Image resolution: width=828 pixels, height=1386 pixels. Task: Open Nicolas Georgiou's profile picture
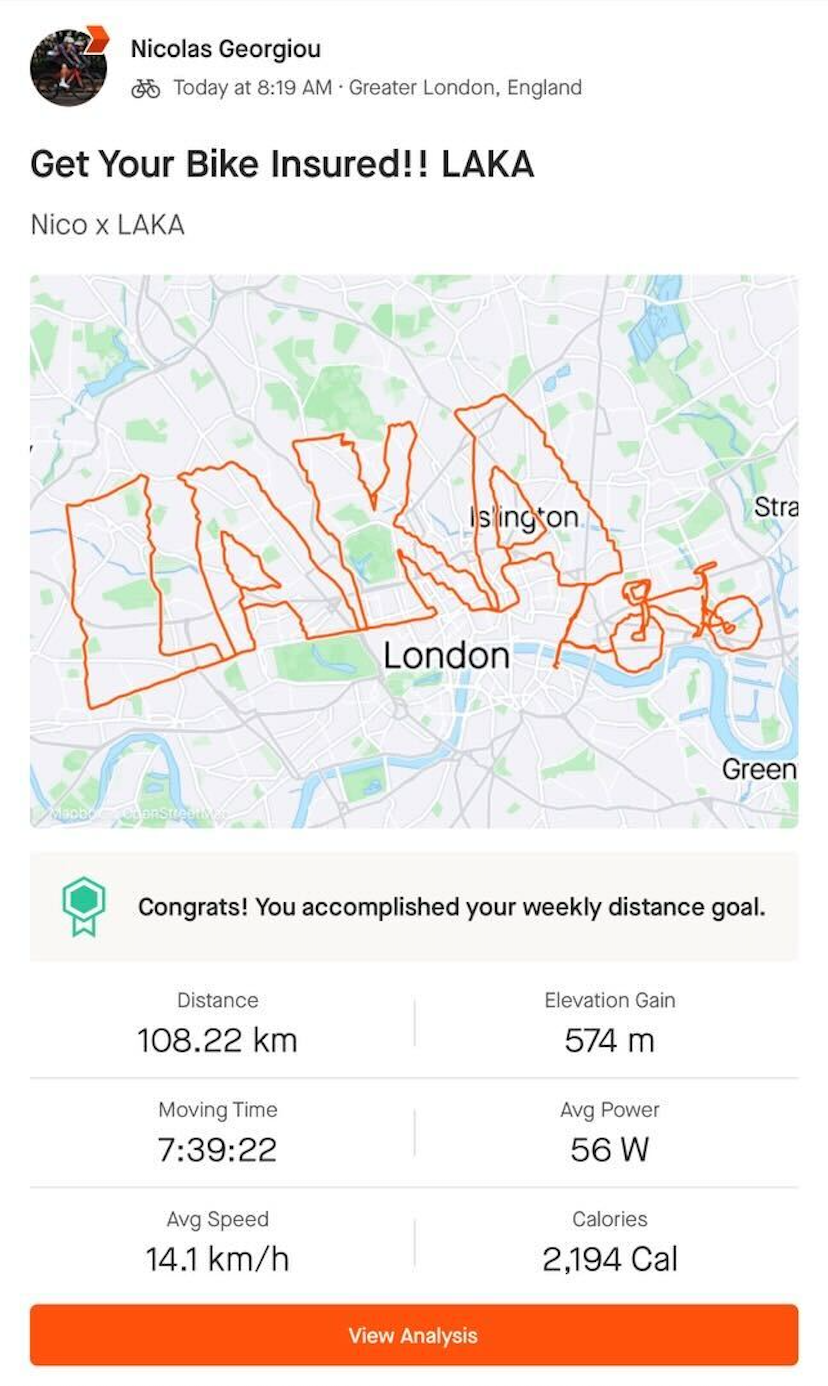68,68
